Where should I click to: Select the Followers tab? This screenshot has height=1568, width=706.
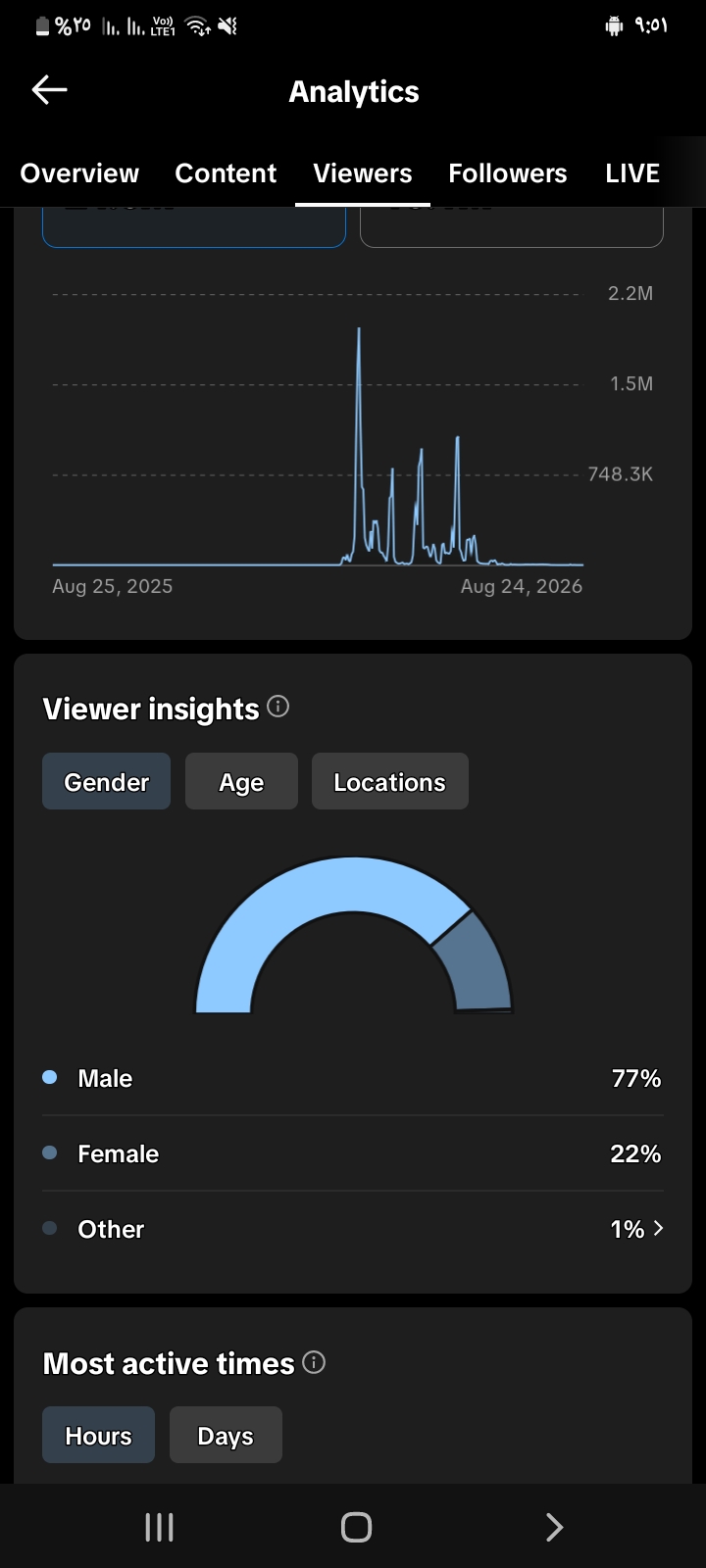coord(507,173)
